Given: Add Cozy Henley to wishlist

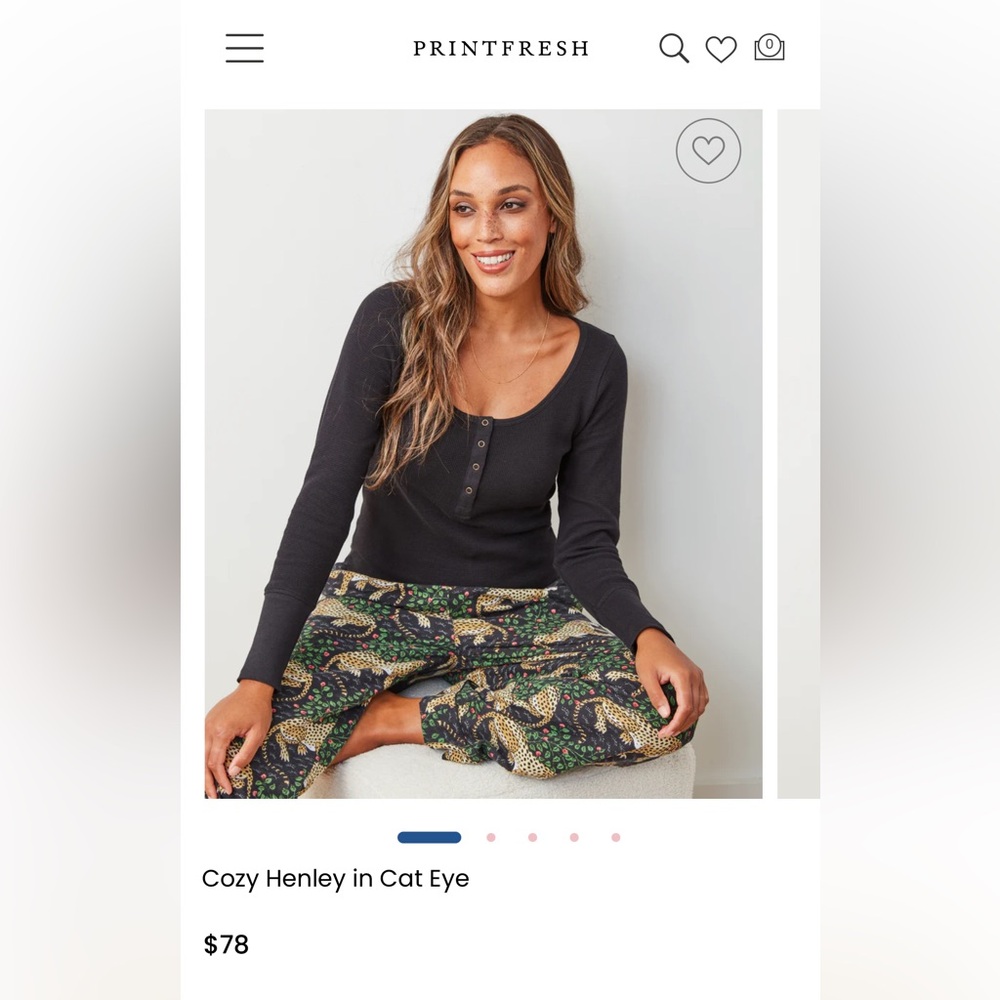Looking at the screenshot, I should (708, 151).
